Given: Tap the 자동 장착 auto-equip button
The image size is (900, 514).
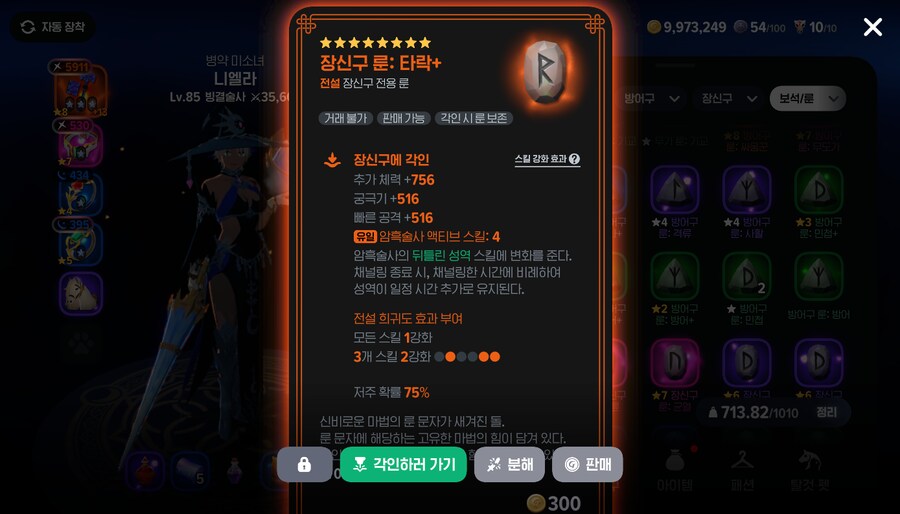Looking at the screenshot, I should coord(53,27).
